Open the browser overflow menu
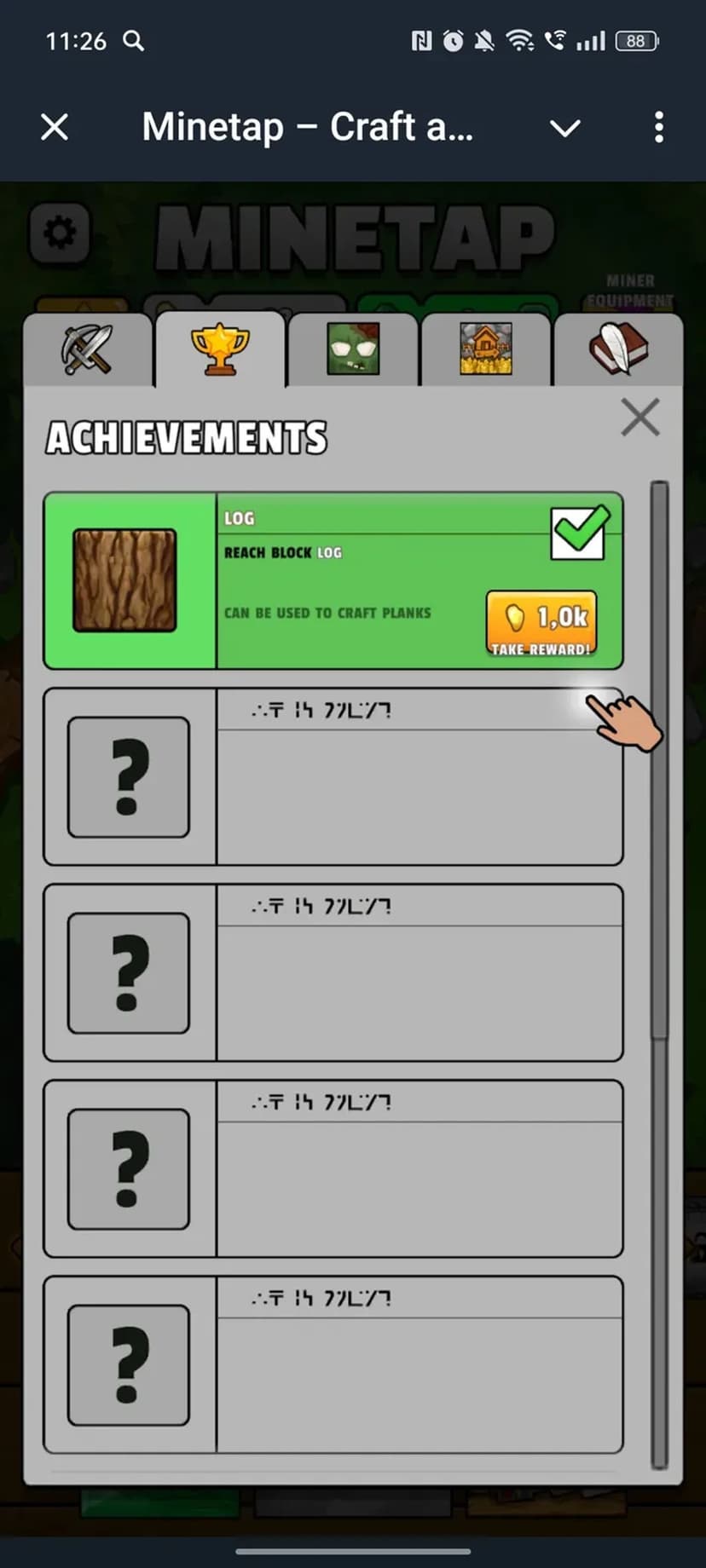 (x=658, y=128)
